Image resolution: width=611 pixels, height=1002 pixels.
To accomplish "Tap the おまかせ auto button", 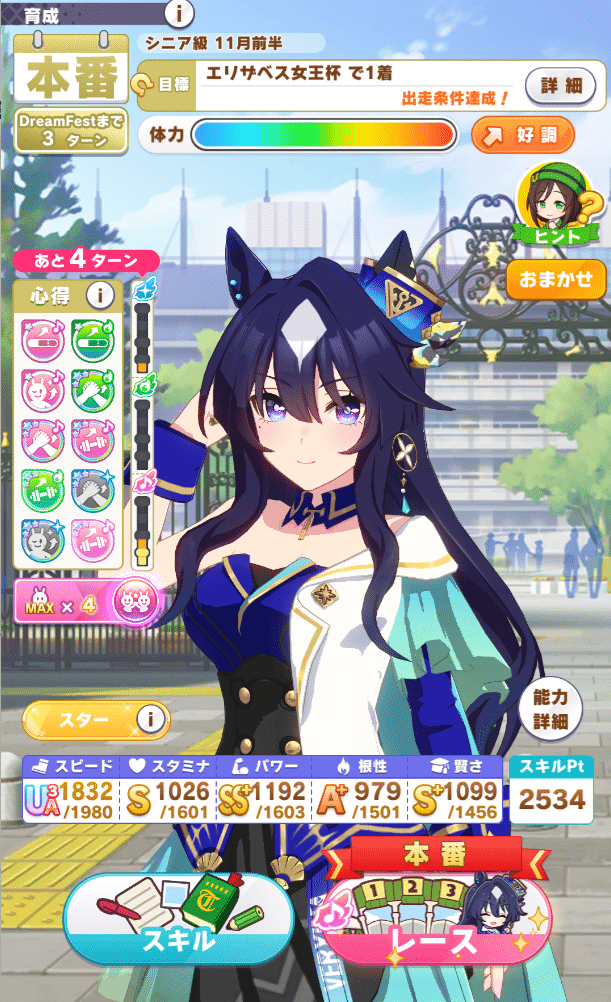I will (556, 278).
